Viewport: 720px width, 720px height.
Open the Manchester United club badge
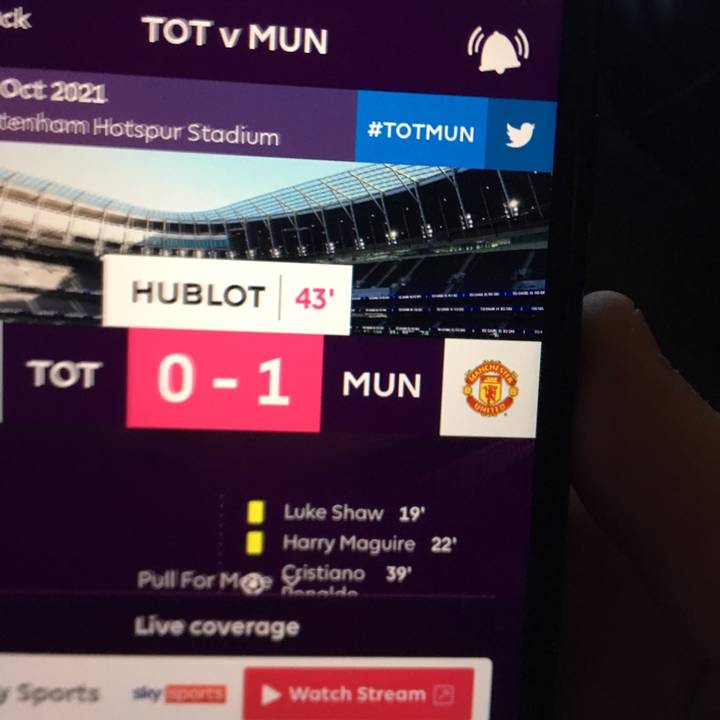(490, 388)
